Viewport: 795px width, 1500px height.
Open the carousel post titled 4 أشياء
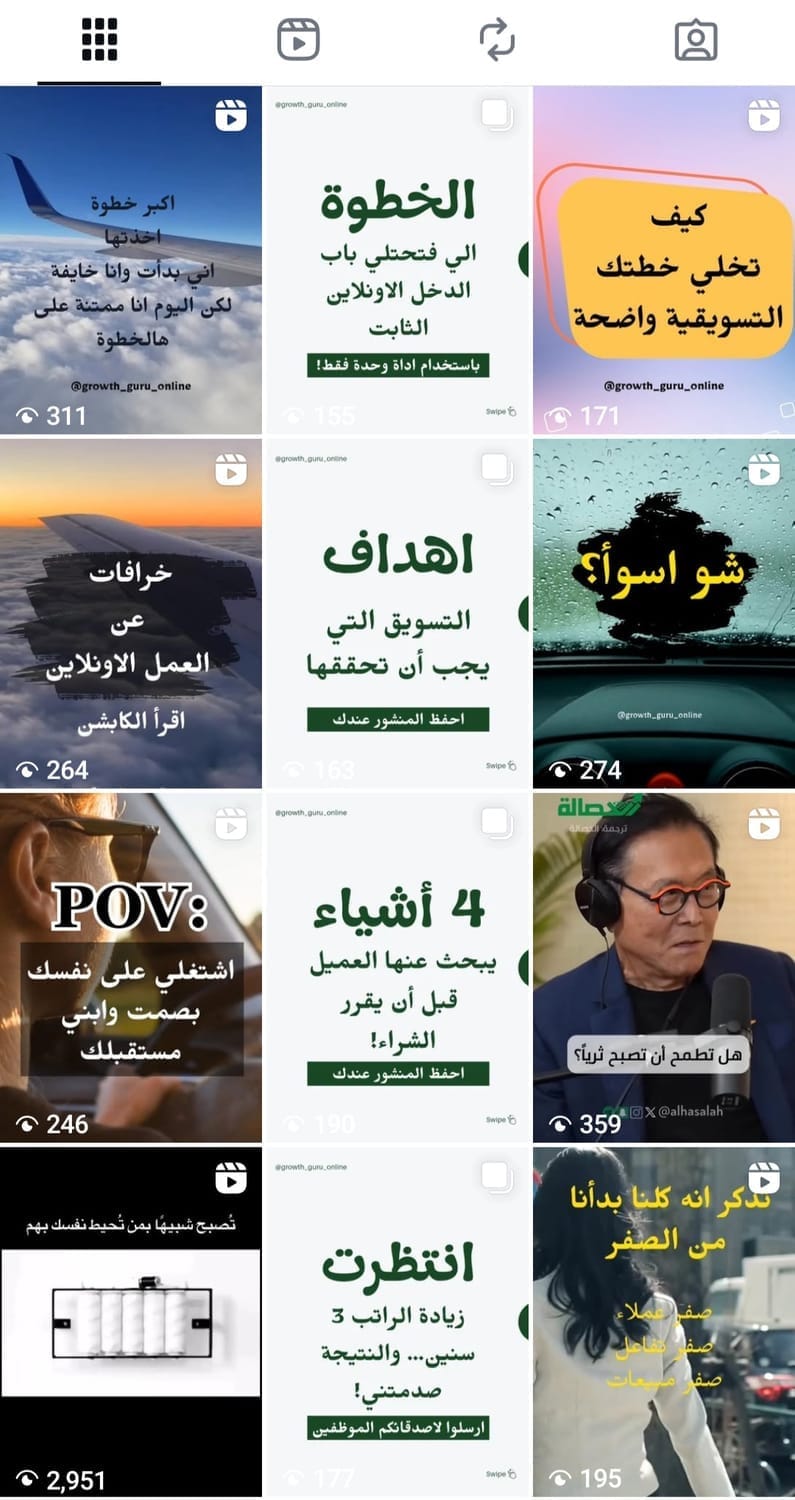pos(397,968)
